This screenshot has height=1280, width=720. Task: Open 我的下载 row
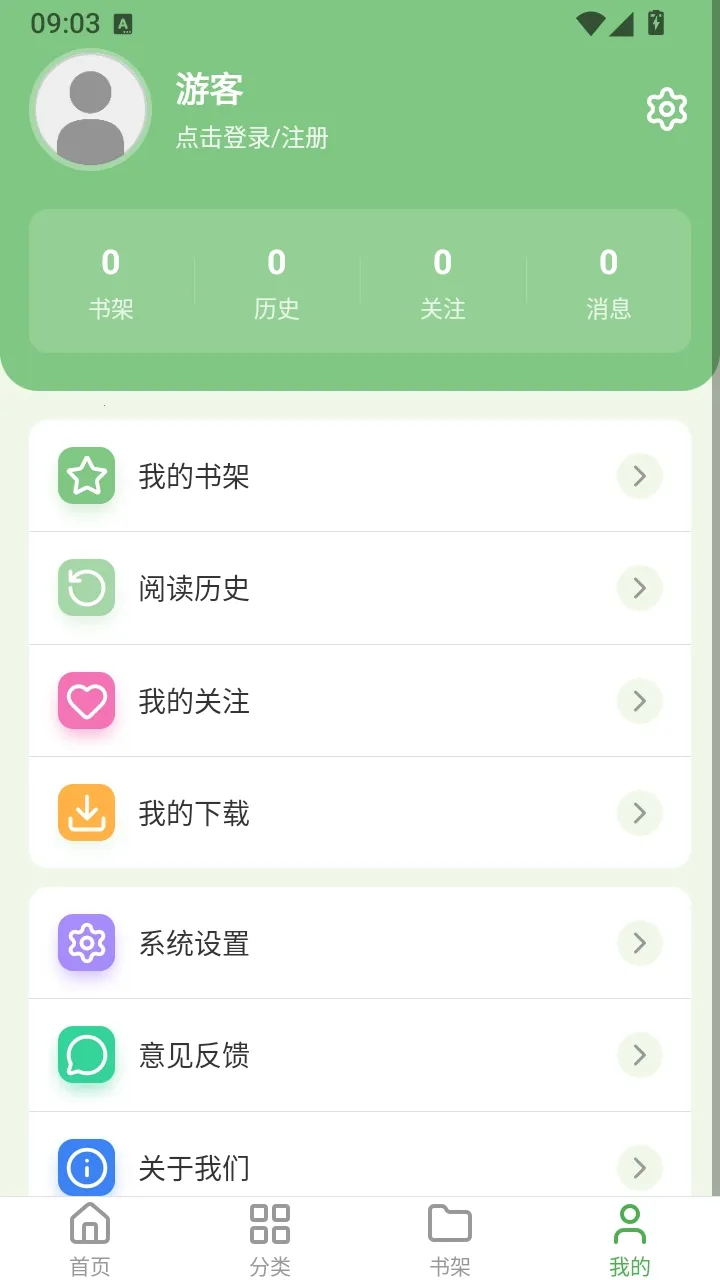click(x=360, y=813)
